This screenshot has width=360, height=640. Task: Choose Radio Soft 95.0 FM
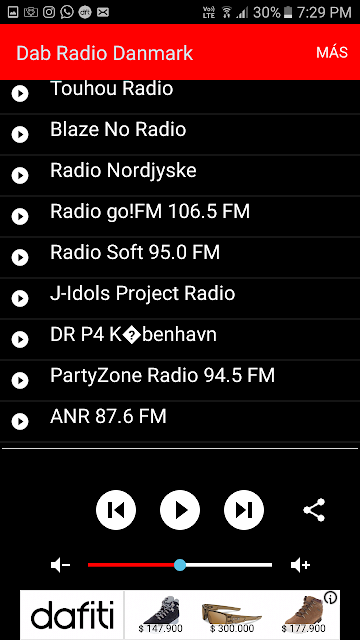pyautogui.click(x=180, y=258)
